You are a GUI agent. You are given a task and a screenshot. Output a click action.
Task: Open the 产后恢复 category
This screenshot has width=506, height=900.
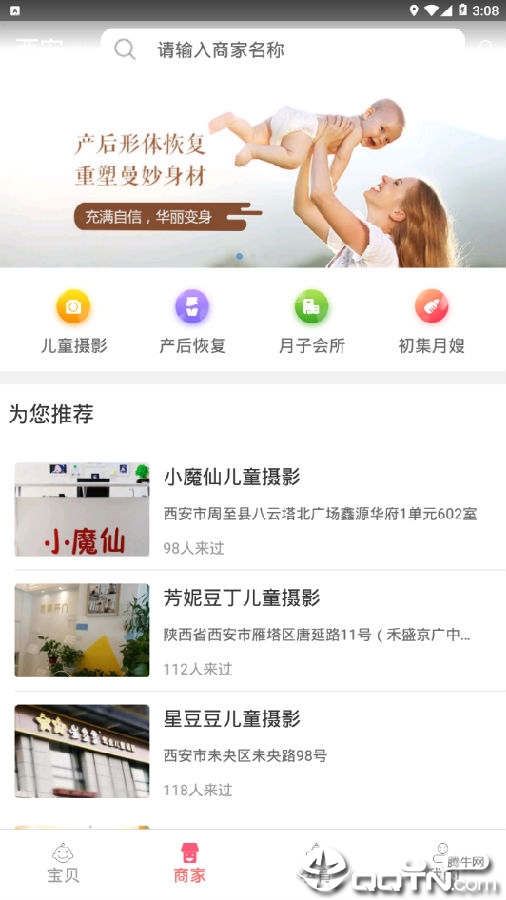coord(192,322)
